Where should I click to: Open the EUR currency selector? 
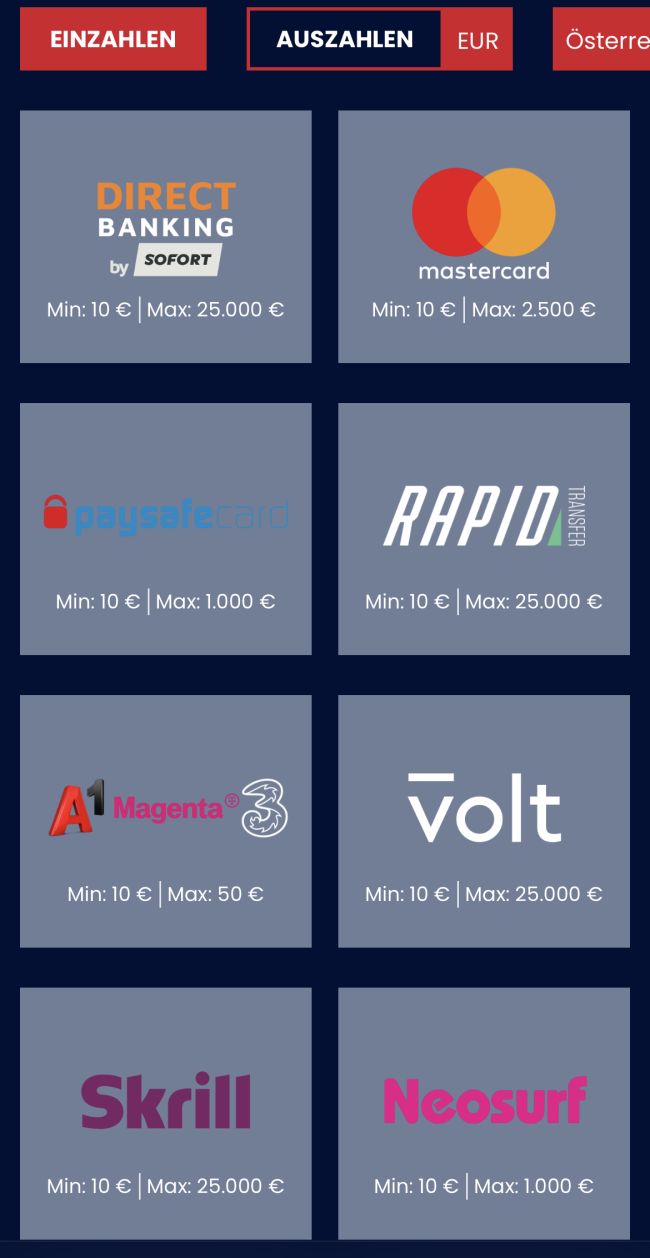pyautogui.click(x=477, y=40)
